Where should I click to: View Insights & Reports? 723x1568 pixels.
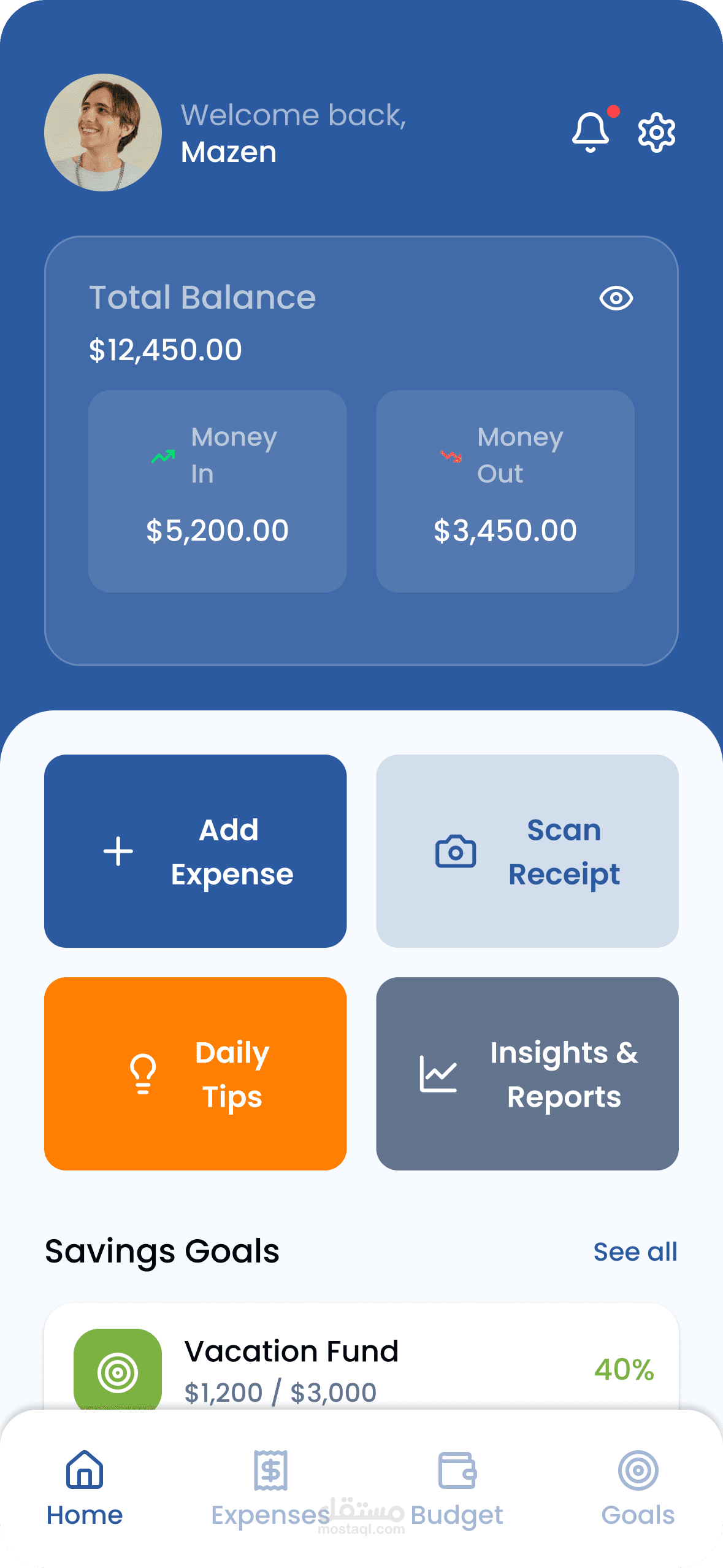pos(527,1074)
